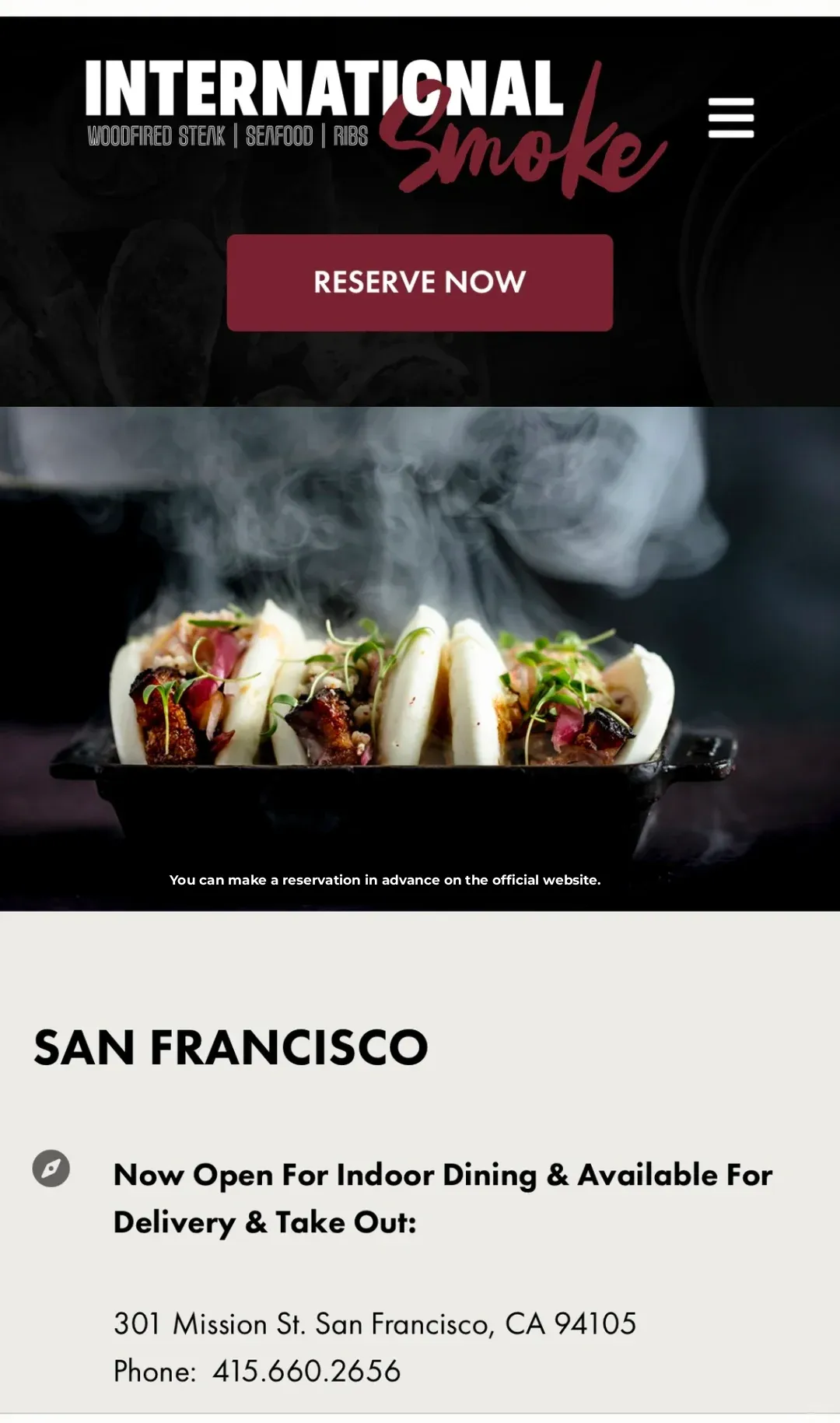This screenshot has height=1423, width=840.
Task: Open the hamburger menu
Action: 730,117
